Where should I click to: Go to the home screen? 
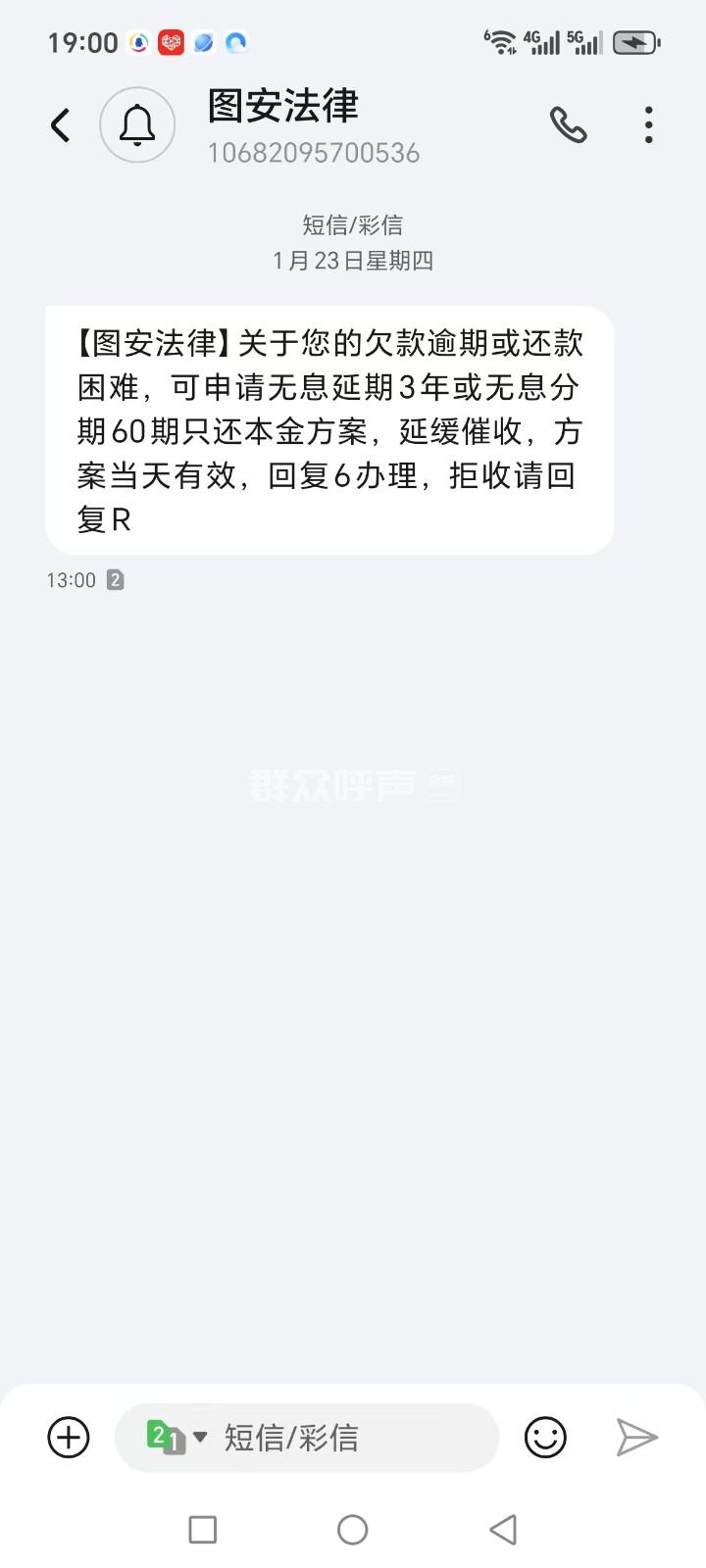click(352, 1529)
